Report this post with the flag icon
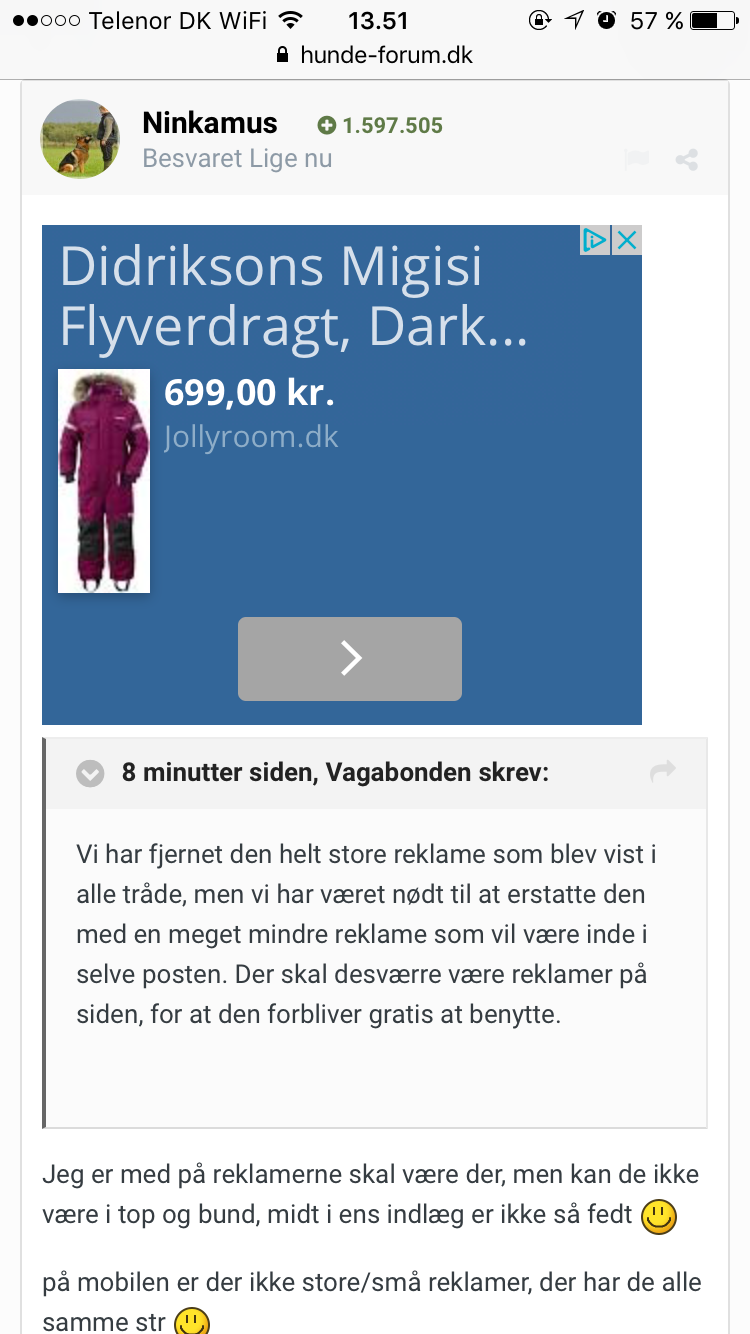 point(636,159)
